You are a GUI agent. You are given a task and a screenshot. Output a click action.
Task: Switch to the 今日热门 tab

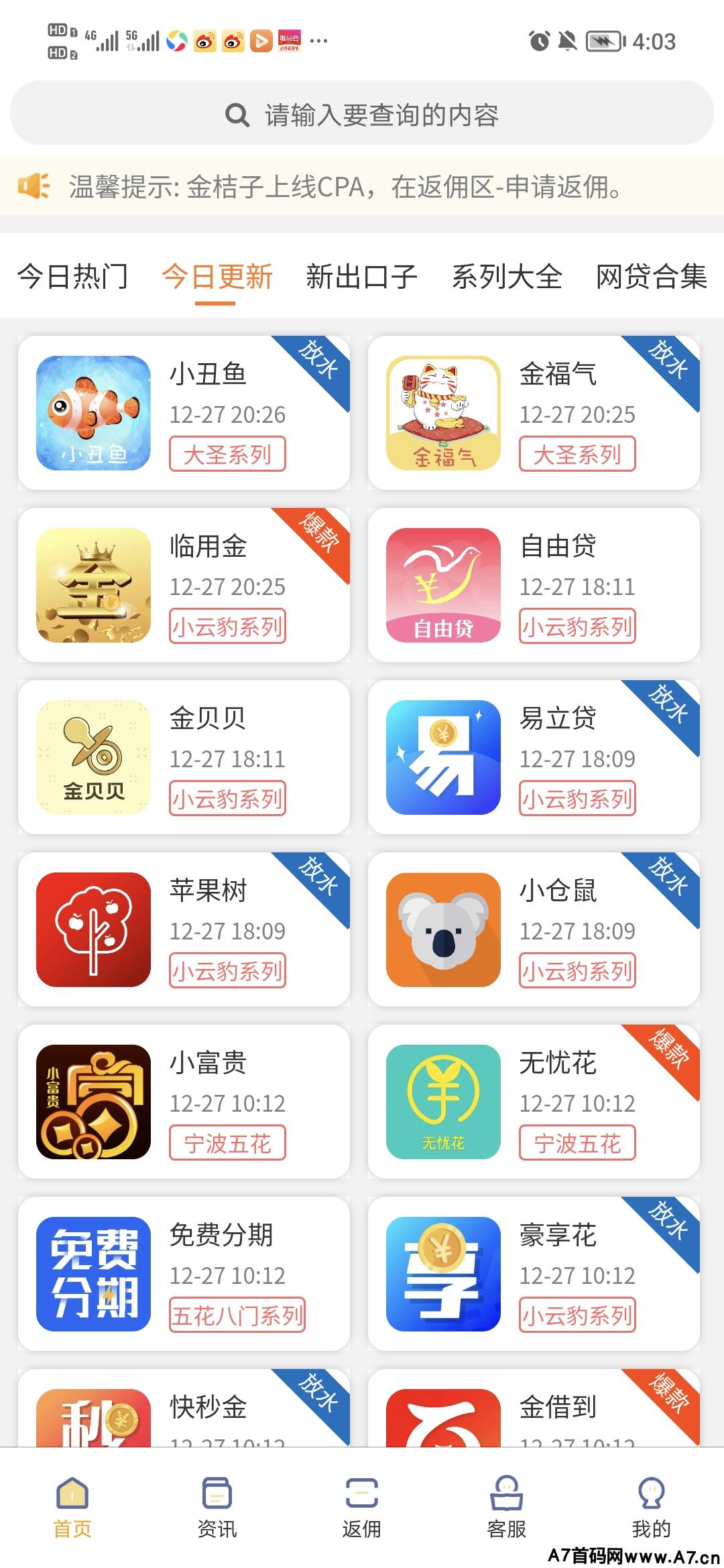[x=72, y=277]
